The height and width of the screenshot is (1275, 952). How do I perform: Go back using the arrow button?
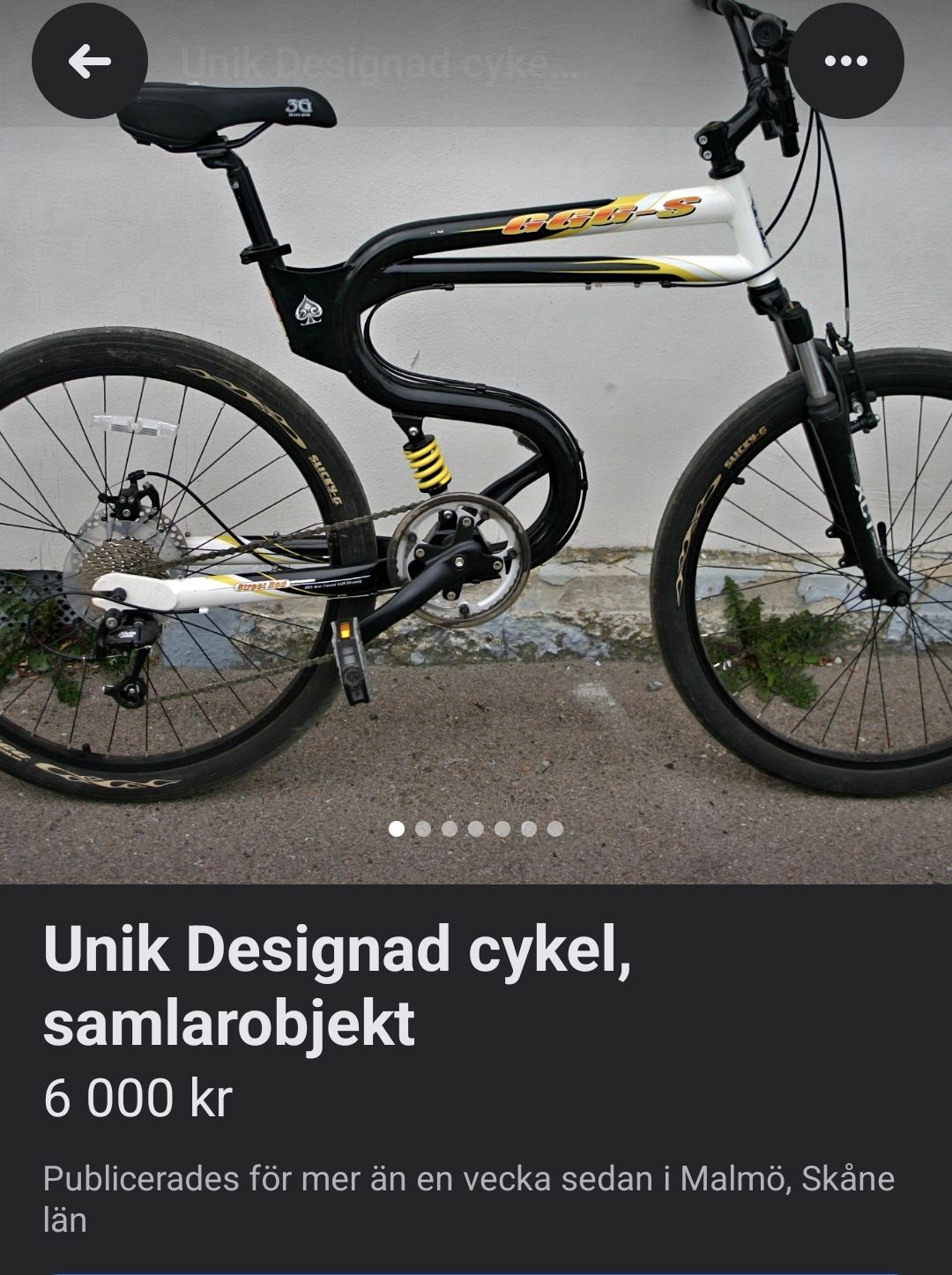point(89,61)
